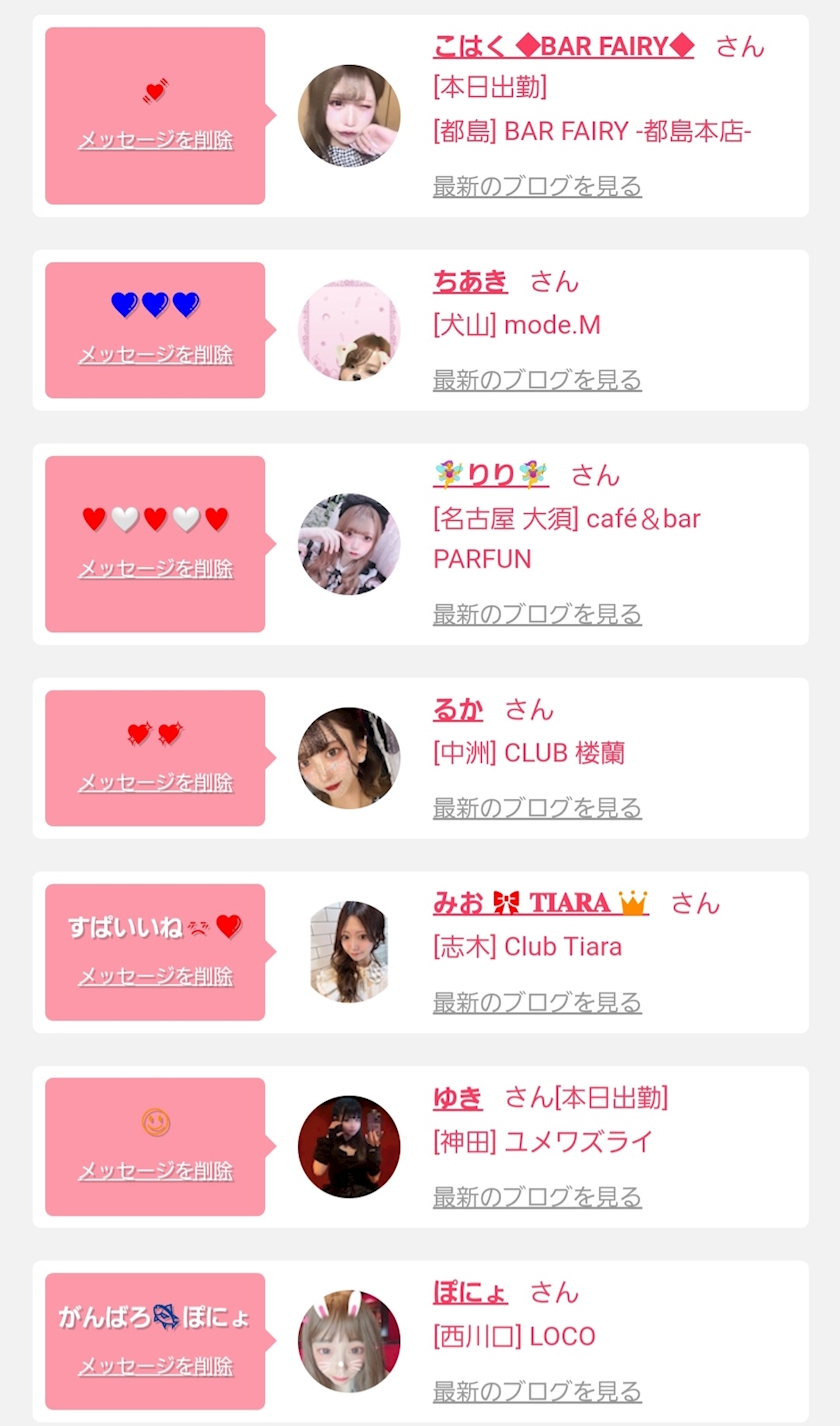This screenshot has height=1426, width=840.
Task: Delete the message sent to こはく
Action: pyautogui.click(x=156, y=140)
